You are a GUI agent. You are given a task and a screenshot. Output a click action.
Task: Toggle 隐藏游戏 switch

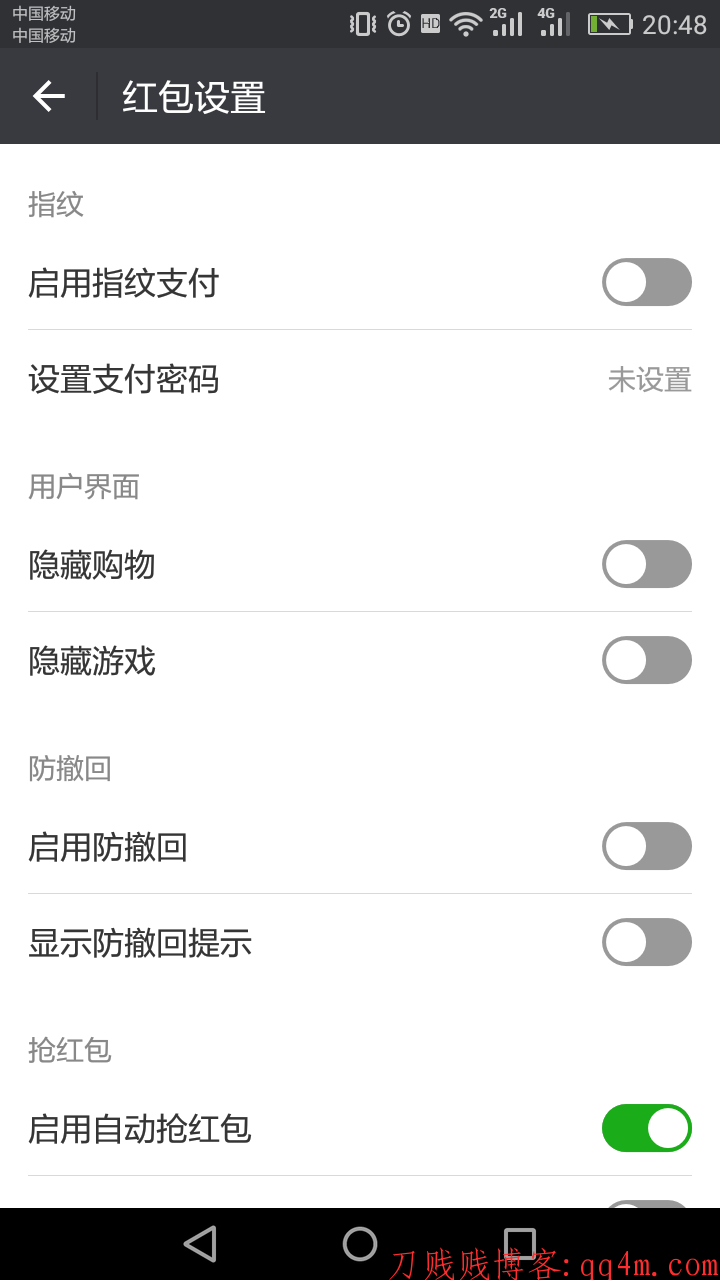click(647, 660)
